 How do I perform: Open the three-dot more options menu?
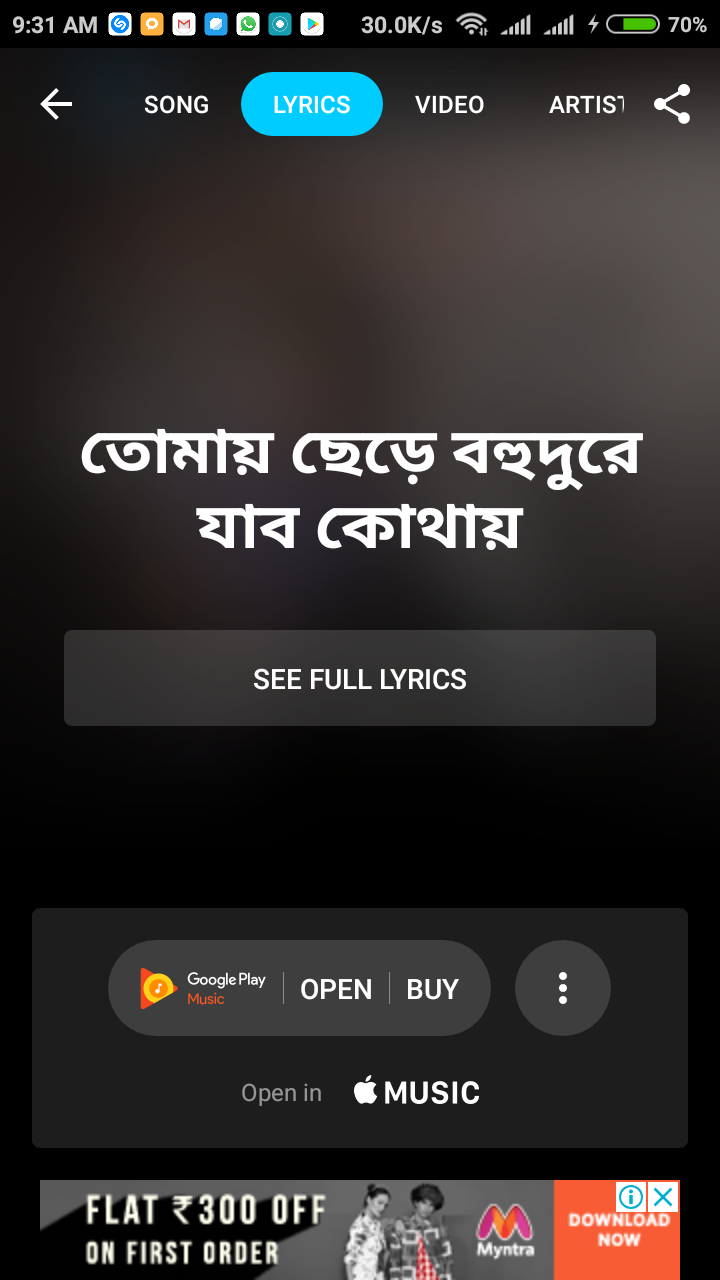tap(563, 988)
